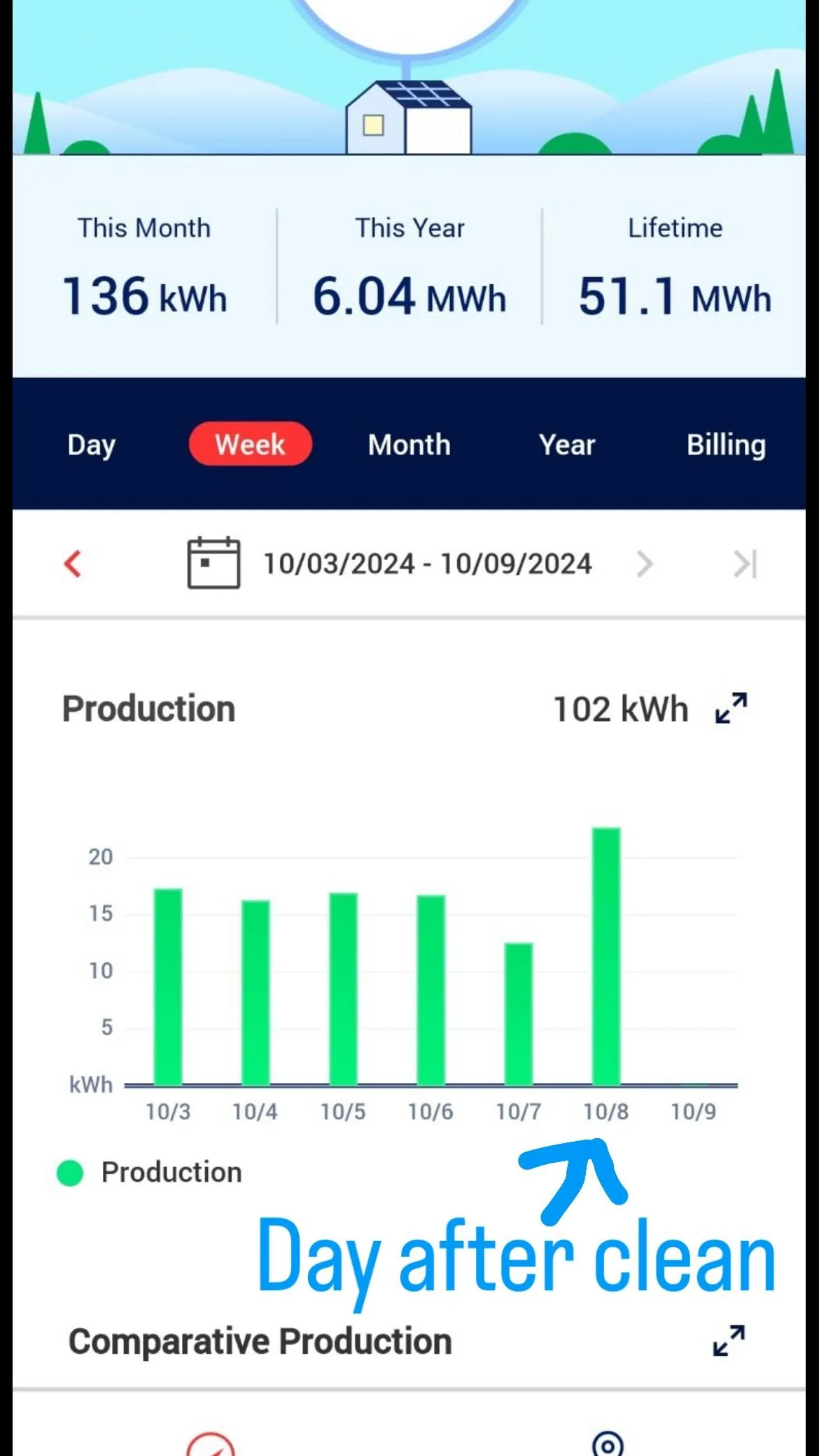
Task: Expand the Production chart to full screen
Action: tap(731, 708)
